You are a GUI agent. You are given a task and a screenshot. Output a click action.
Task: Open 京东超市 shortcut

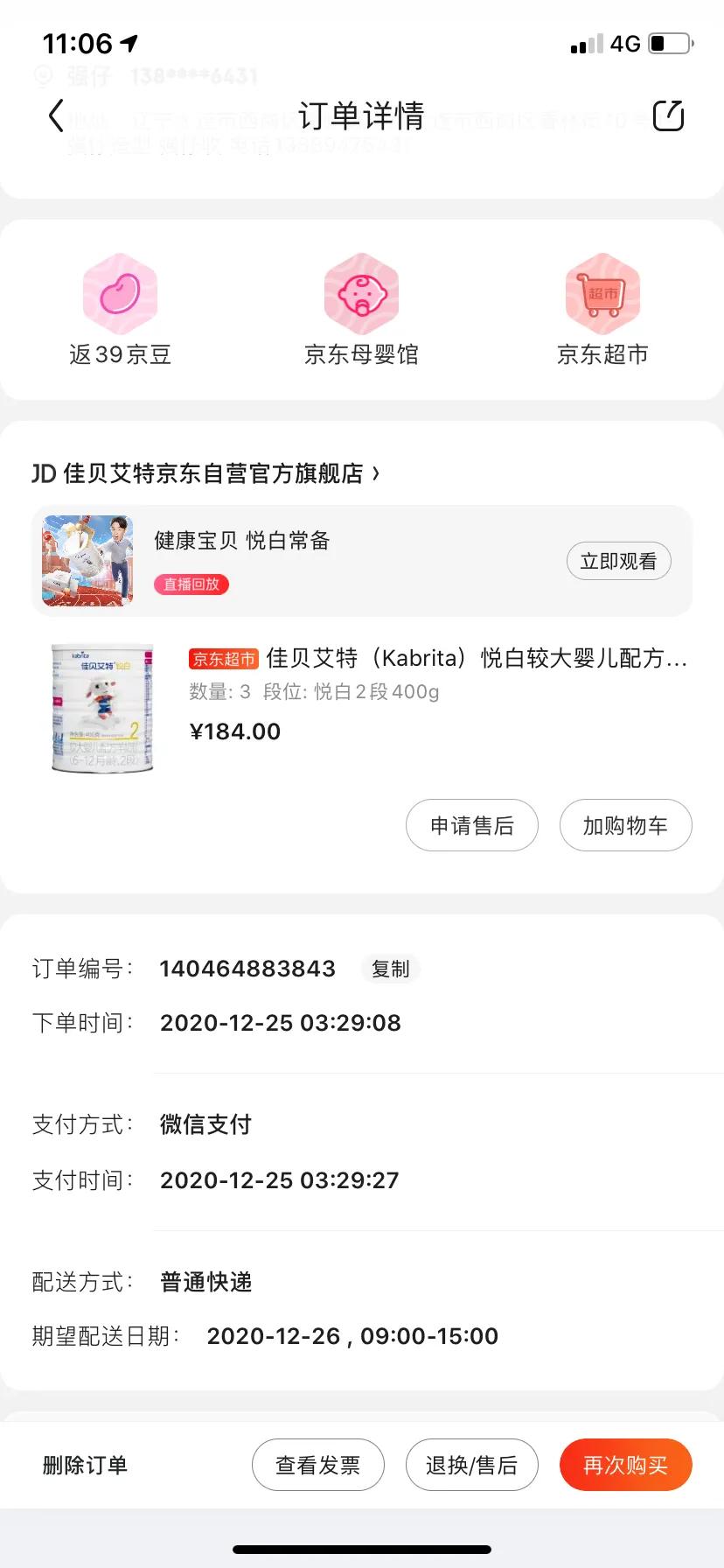click(x=602, y=311)
